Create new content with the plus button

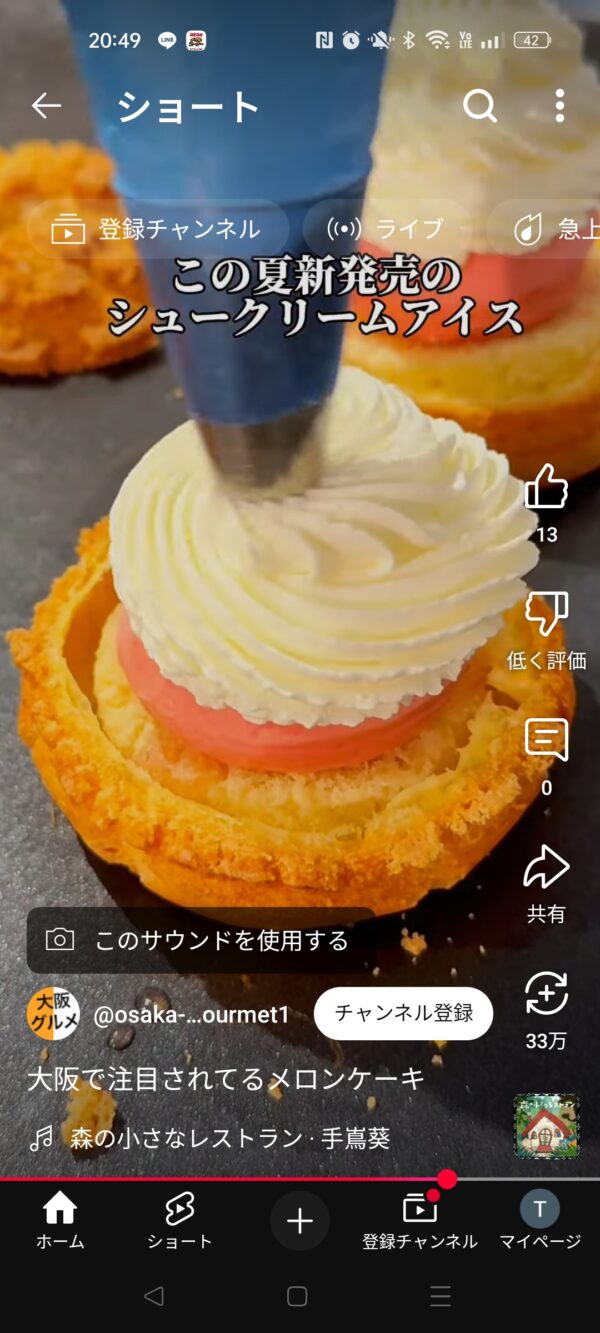300,1221
